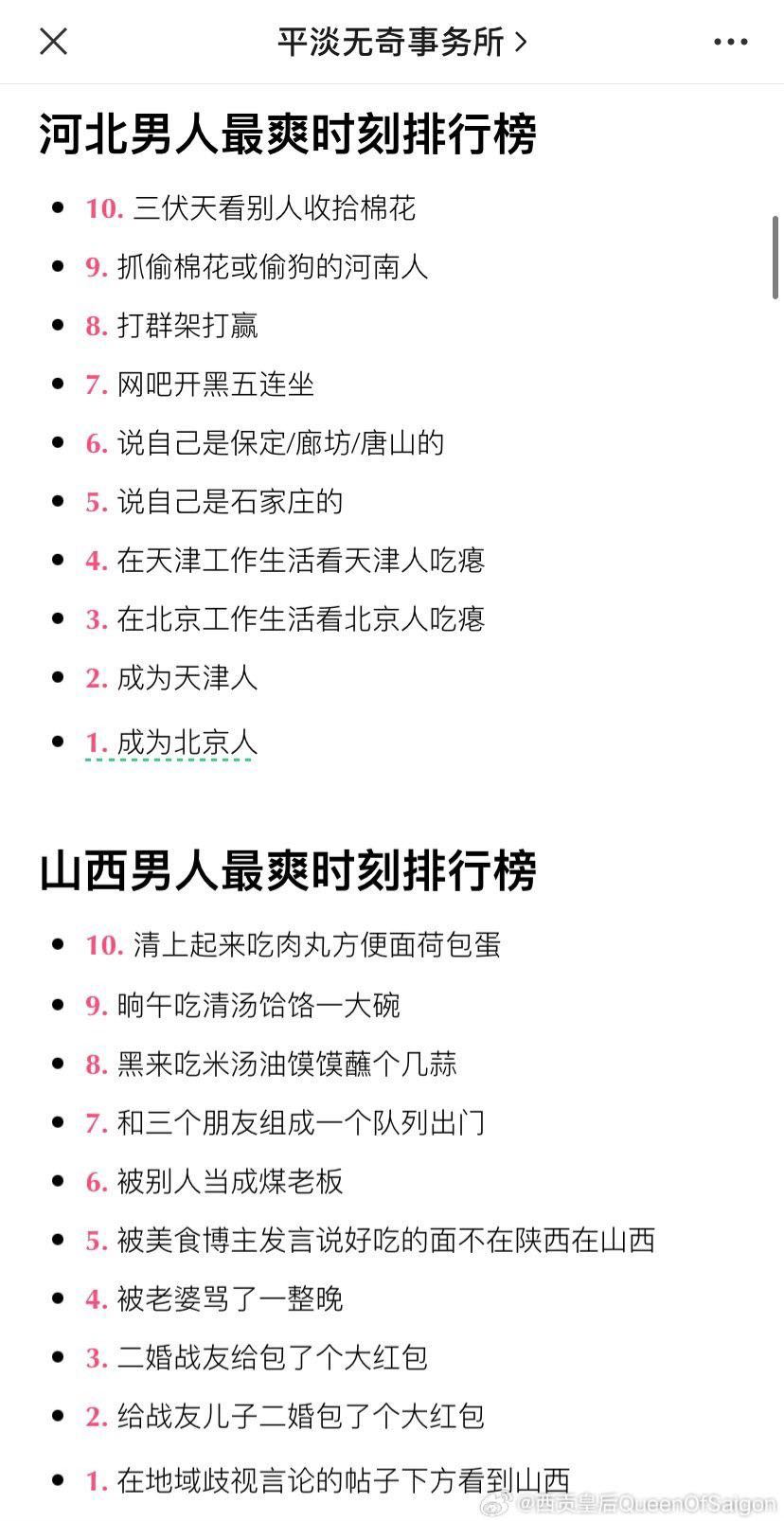Close the article page

[53, 42]
